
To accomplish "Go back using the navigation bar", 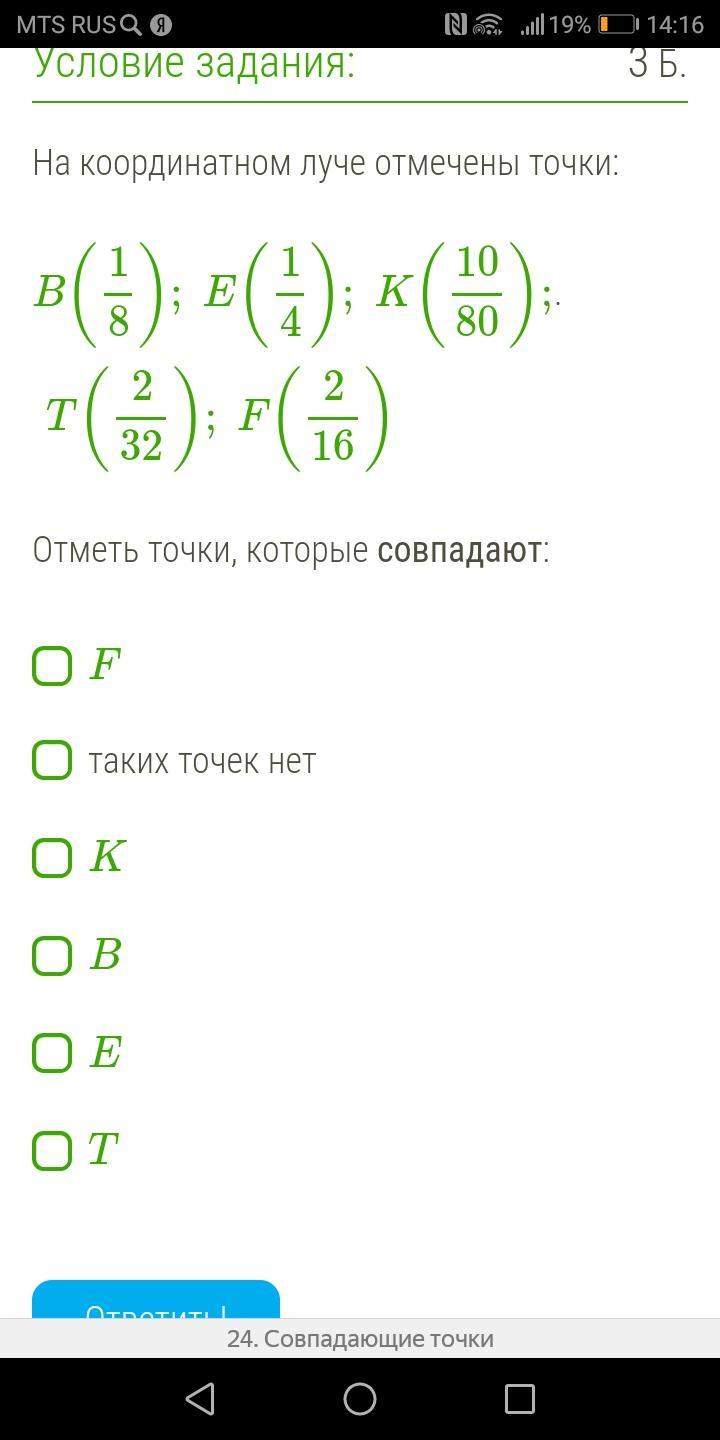I will coord(200,1398).
